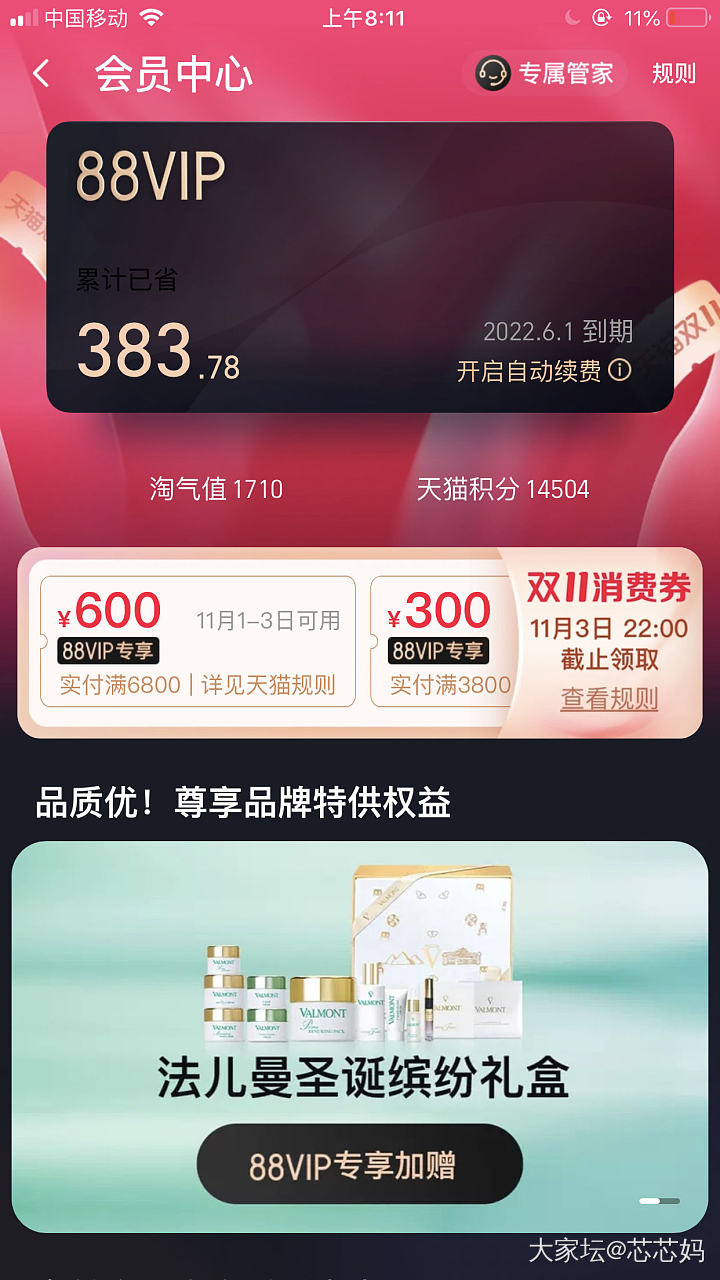Tap the 88VIP专享加赠 button

359,1165
